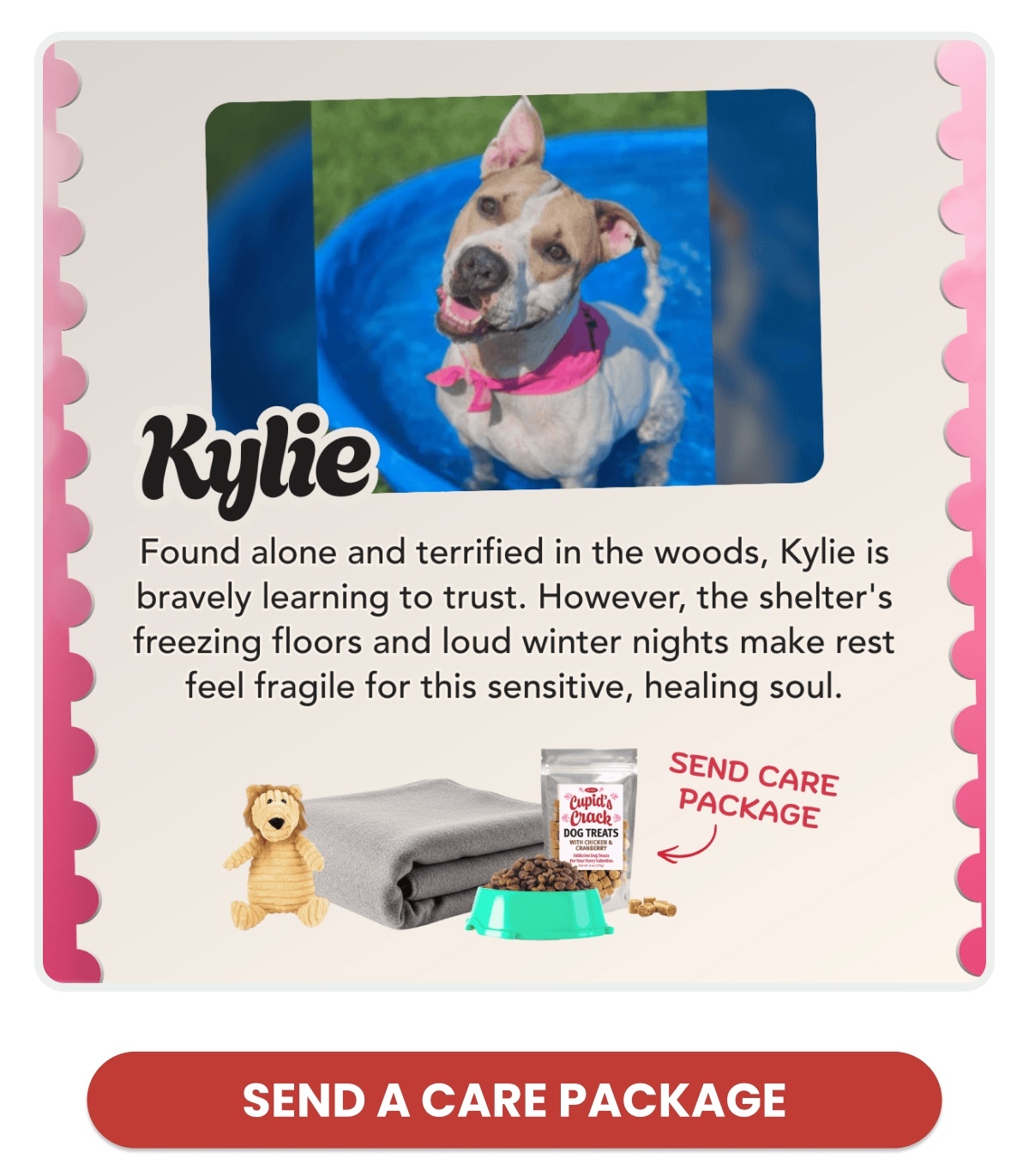The width and height of the screenshot is (1029, 1176).
Task: Open Kylie's care package card
Action: 514,514
